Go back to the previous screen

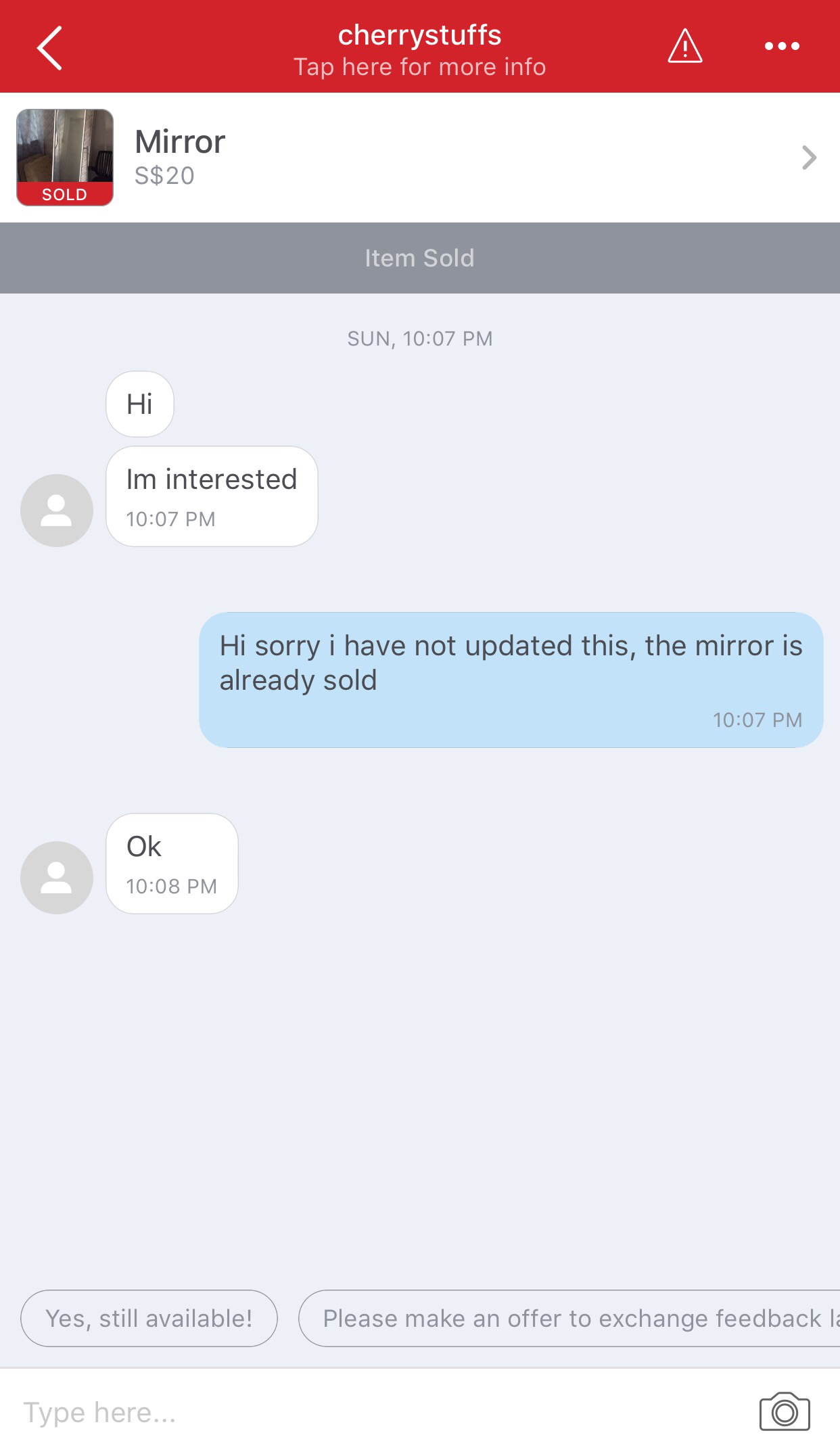(49, 47)
